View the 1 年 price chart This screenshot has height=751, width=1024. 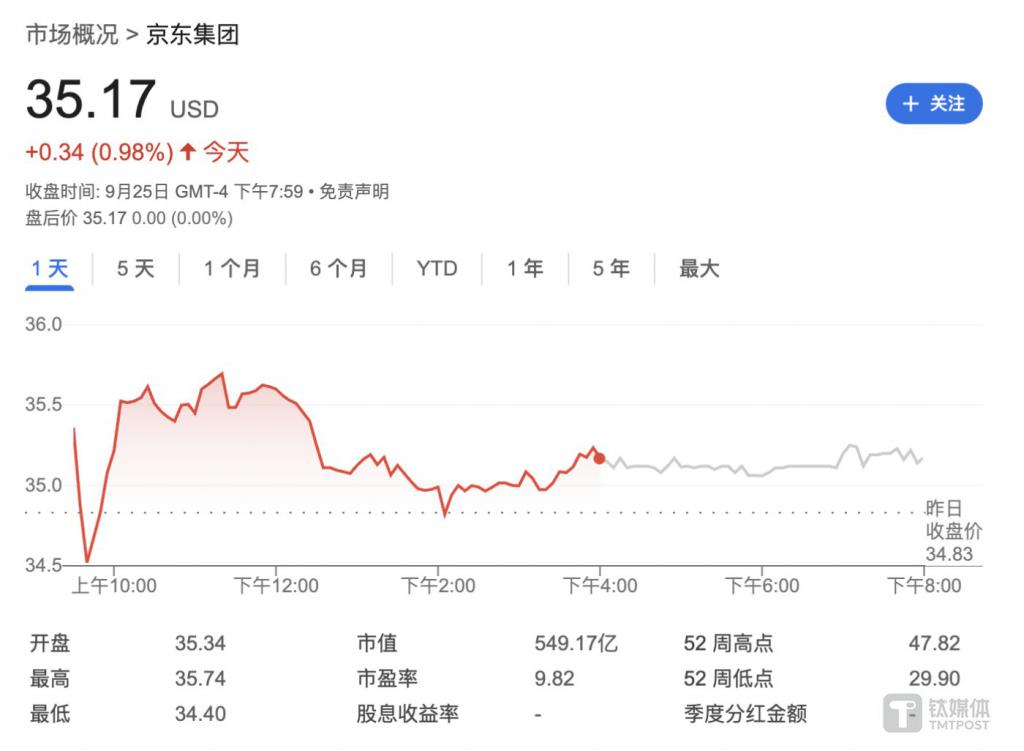point(525,269)
